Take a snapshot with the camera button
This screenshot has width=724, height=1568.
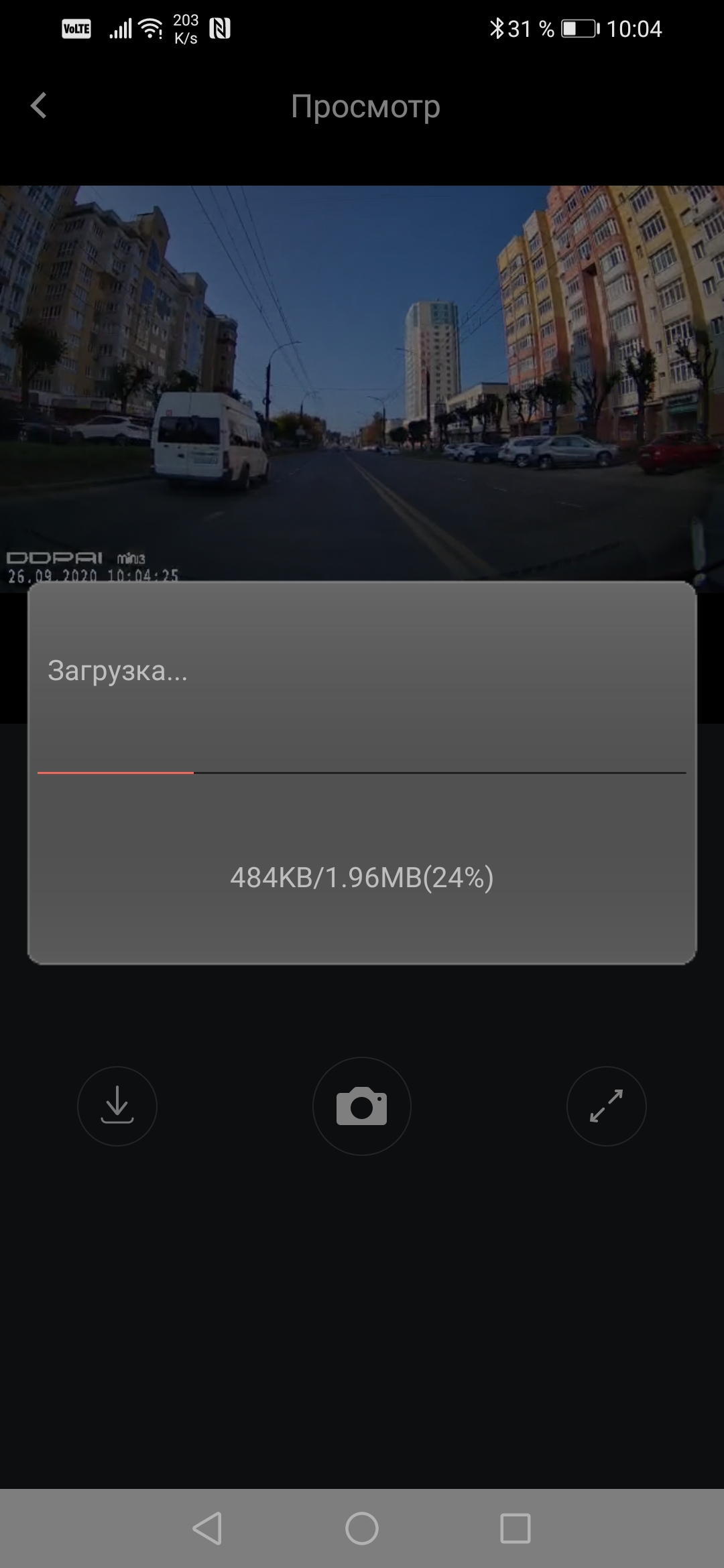(x=361, y=1106)
